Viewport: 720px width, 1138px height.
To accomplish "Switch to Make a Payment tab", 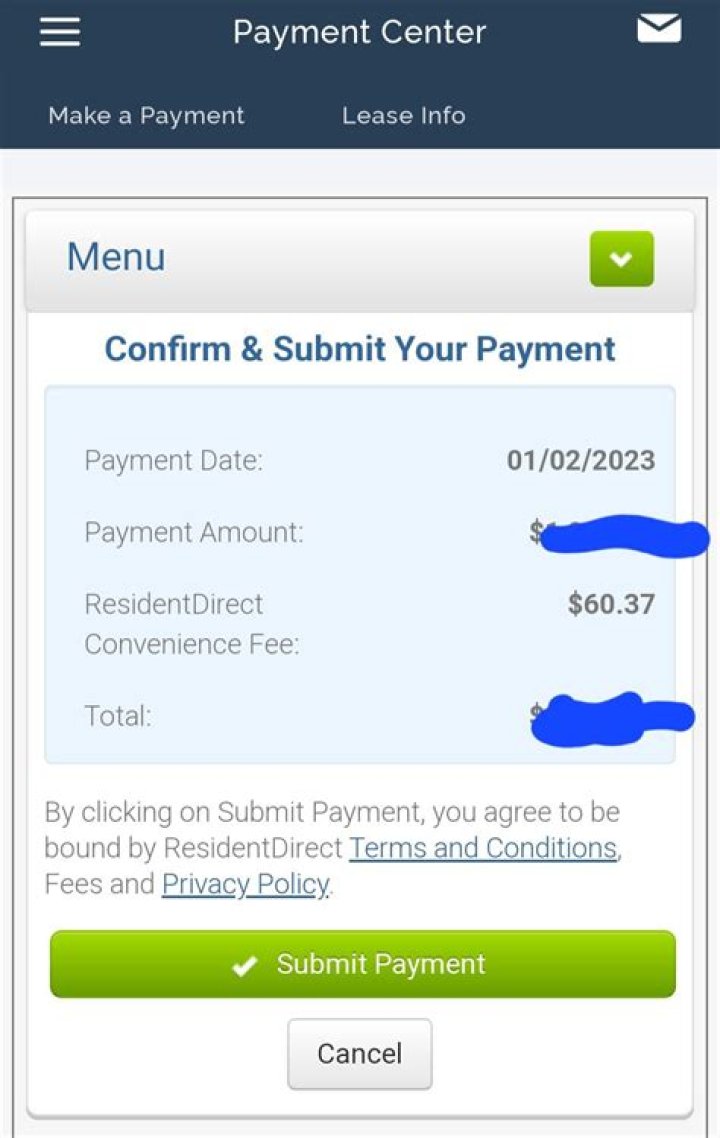I will tap(146, 115).
